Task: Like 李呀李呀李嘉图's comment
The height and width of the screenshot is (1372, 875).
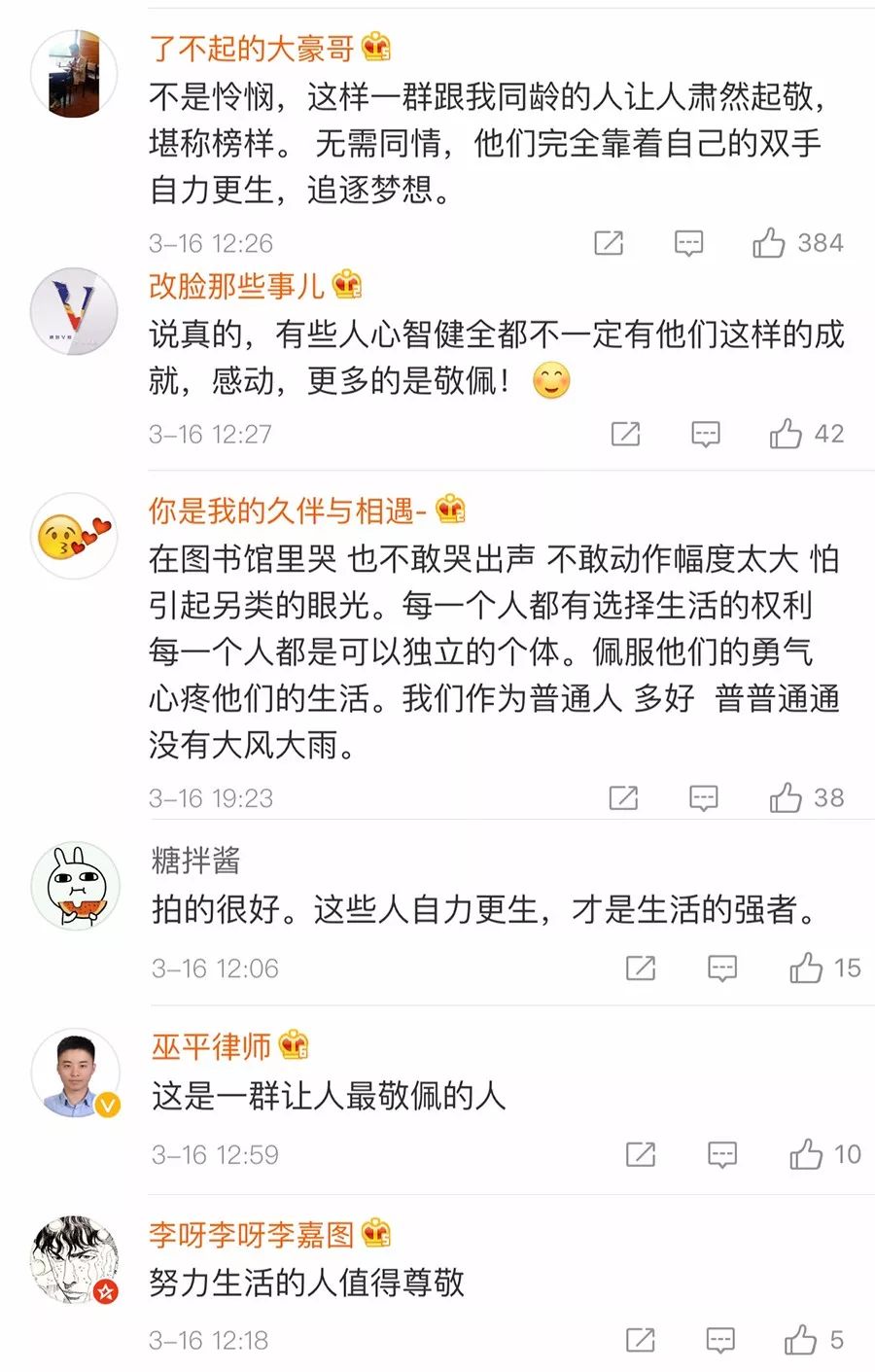Action: tap(800, 1340)
